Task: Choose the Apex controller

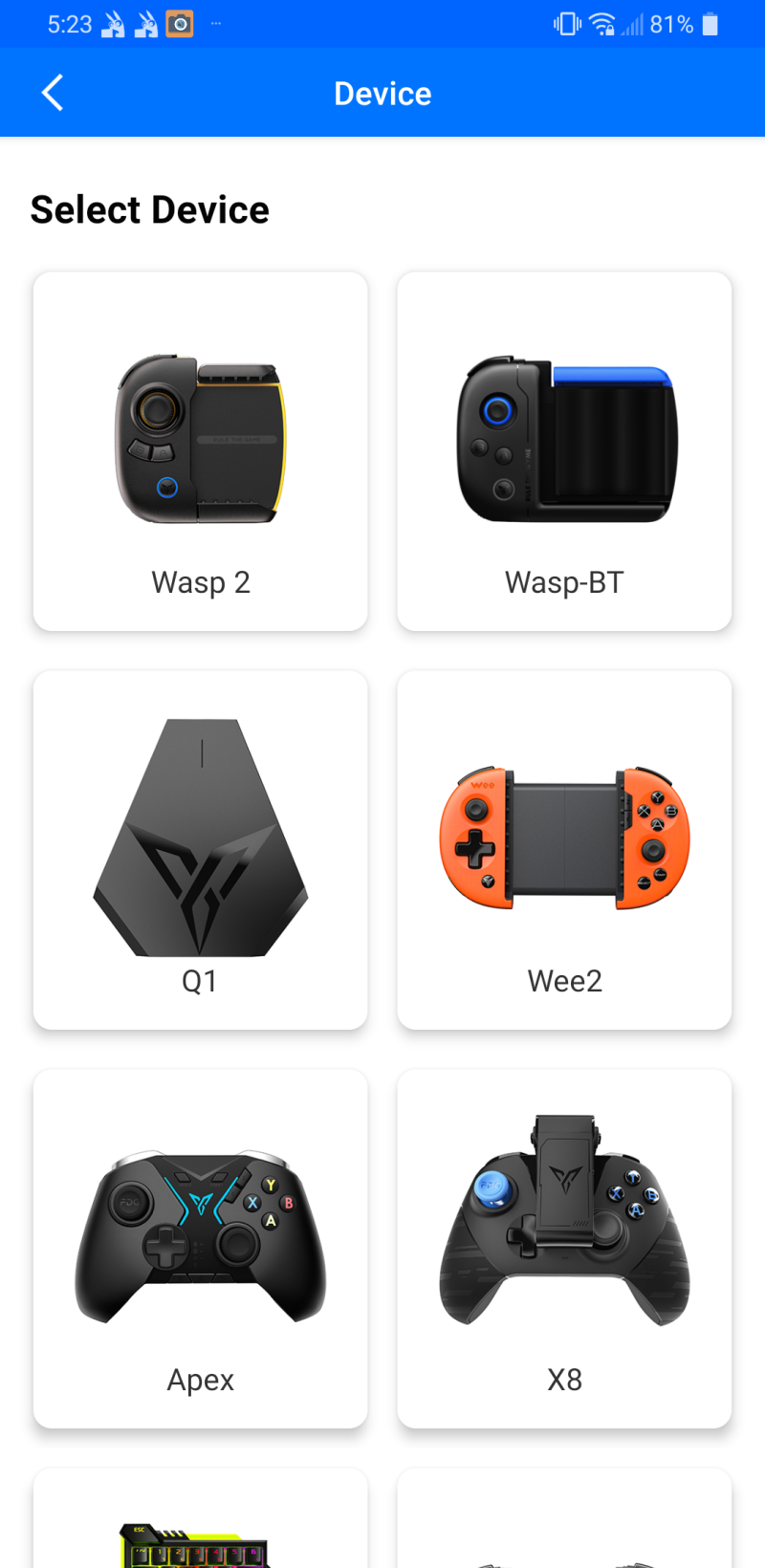Action: click(200, 1233)
